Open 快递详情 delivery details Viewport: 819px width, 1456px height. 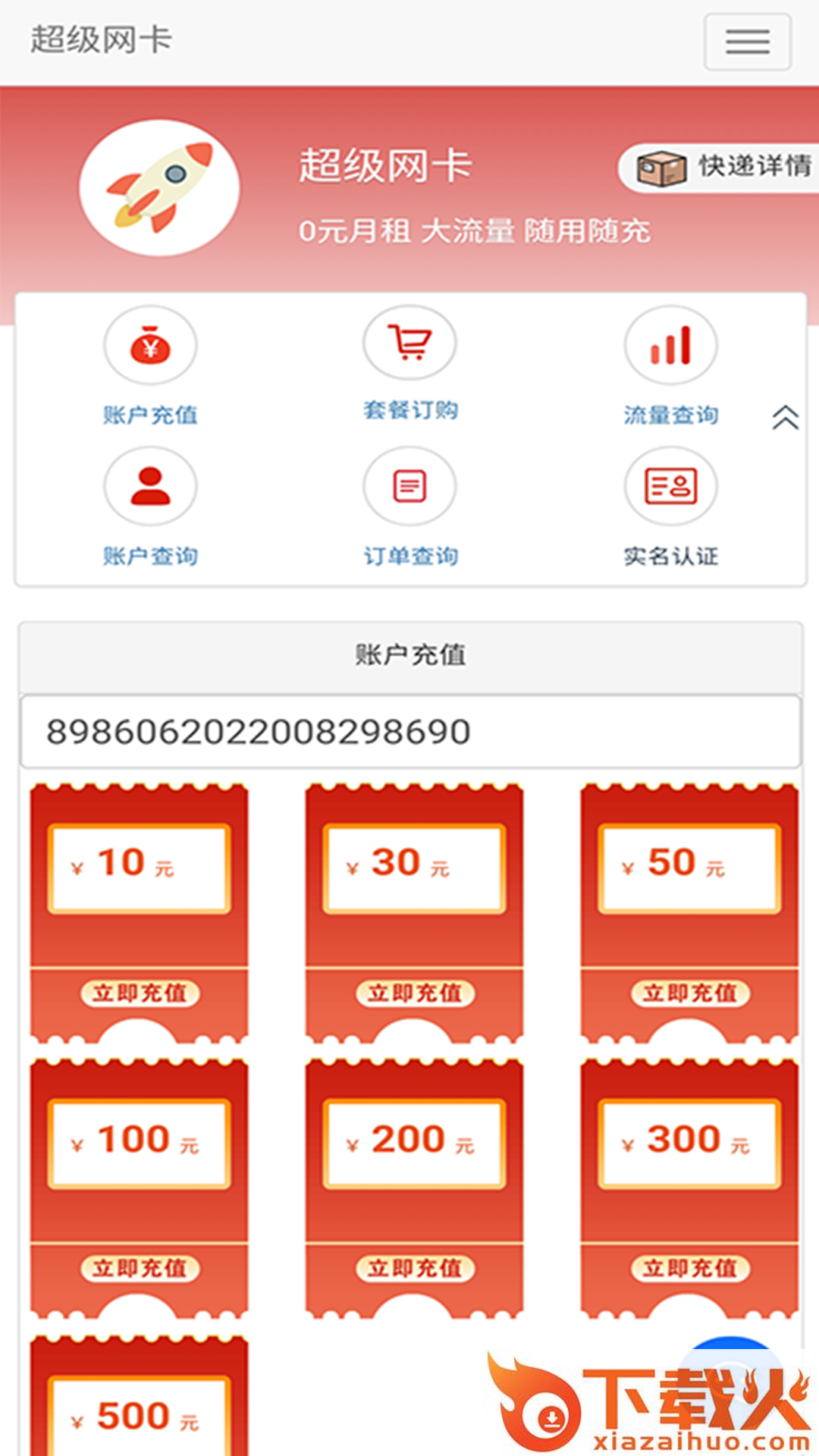[724, 166]
